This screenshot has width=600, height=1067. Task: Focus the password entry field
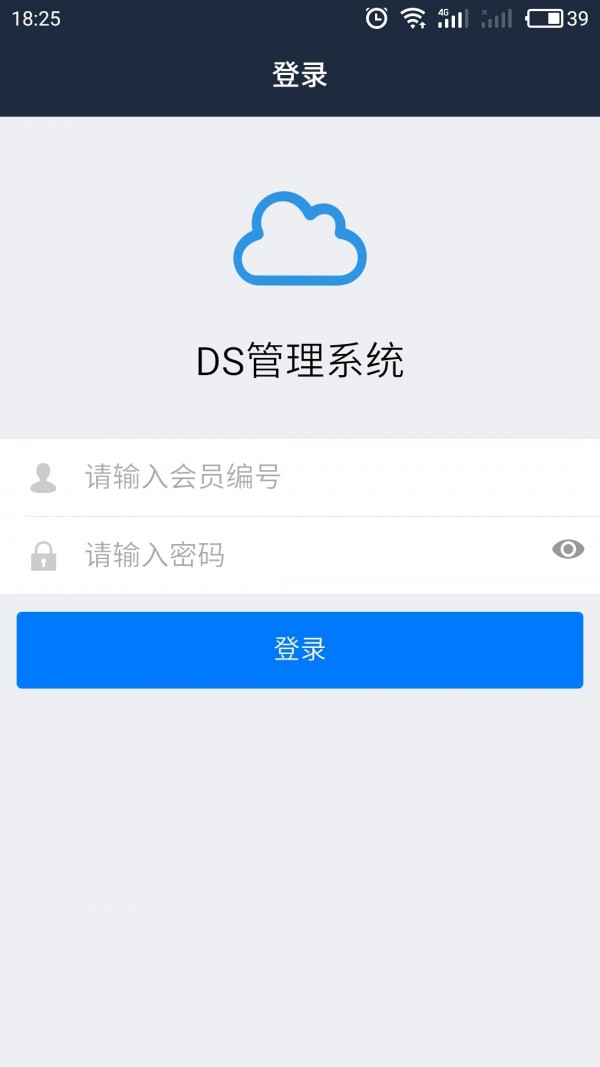pos(300,555)
